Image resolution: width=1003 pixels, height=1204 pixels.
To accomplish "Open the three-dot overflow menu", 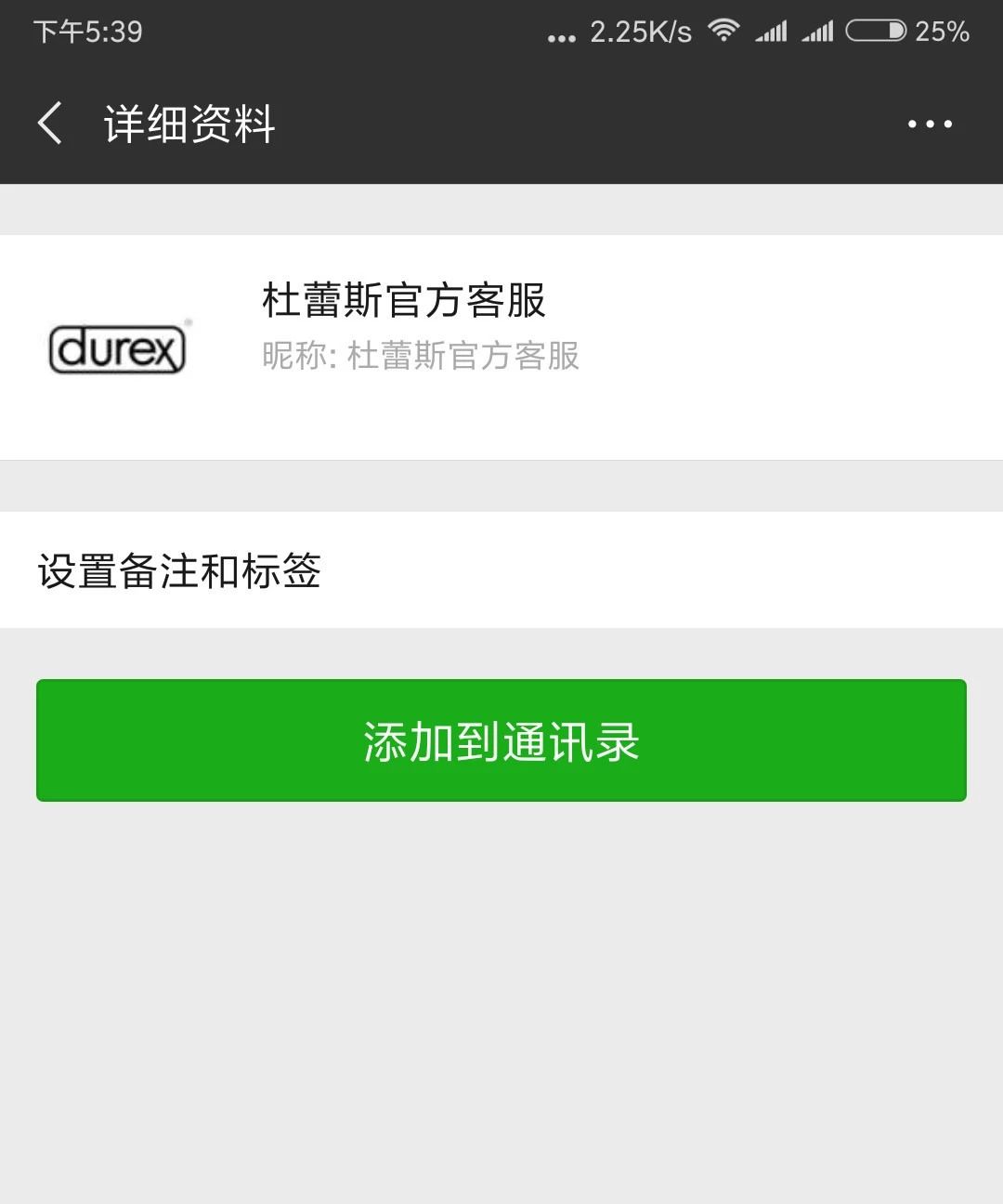I will click(x=930, y=124).
